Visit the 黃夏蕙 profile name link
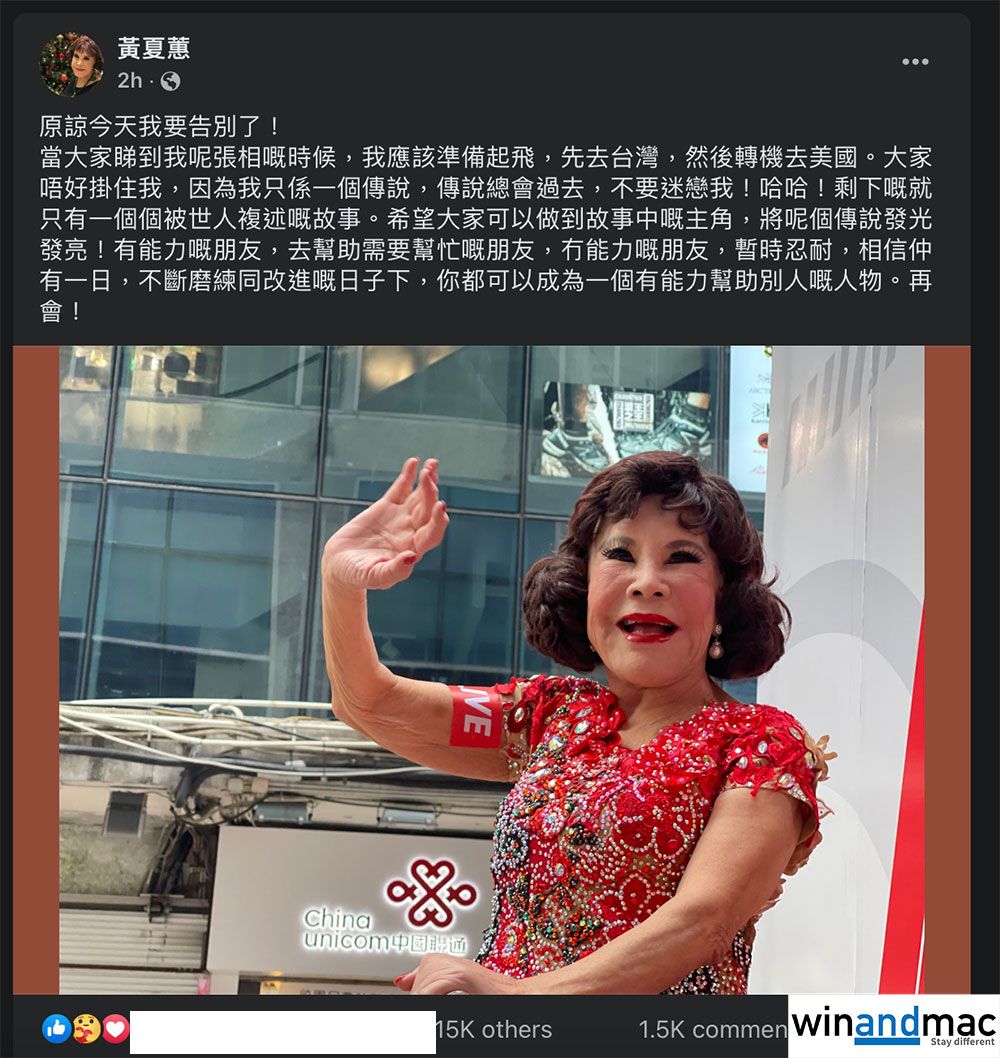Image resolution: width=1000 pixels, height=1058 pixels. click(x=153, y=48)
